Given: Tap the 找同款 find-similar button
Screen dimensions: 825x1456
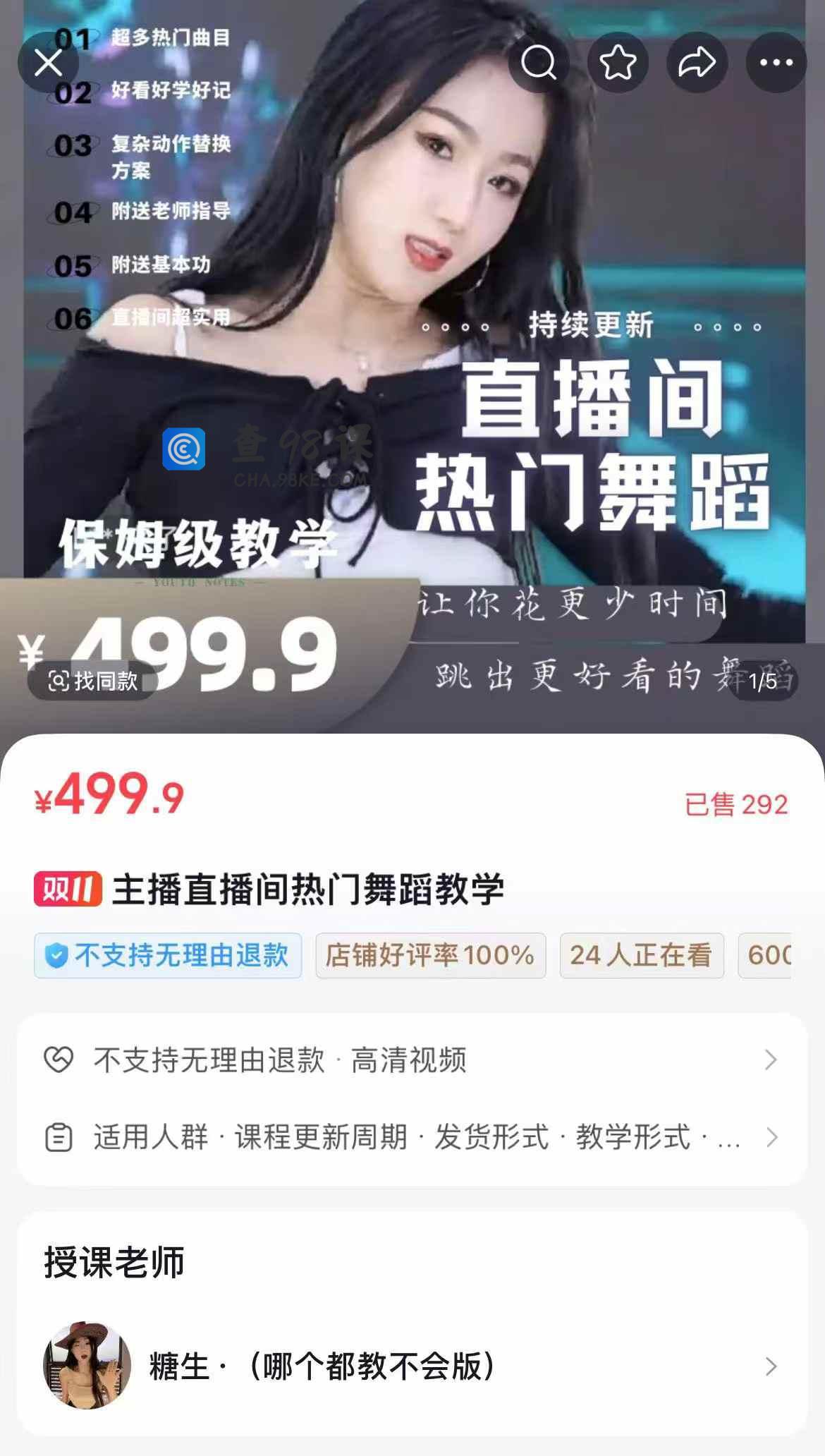Looking at the screenshot, I should click(x=92, y=681).
